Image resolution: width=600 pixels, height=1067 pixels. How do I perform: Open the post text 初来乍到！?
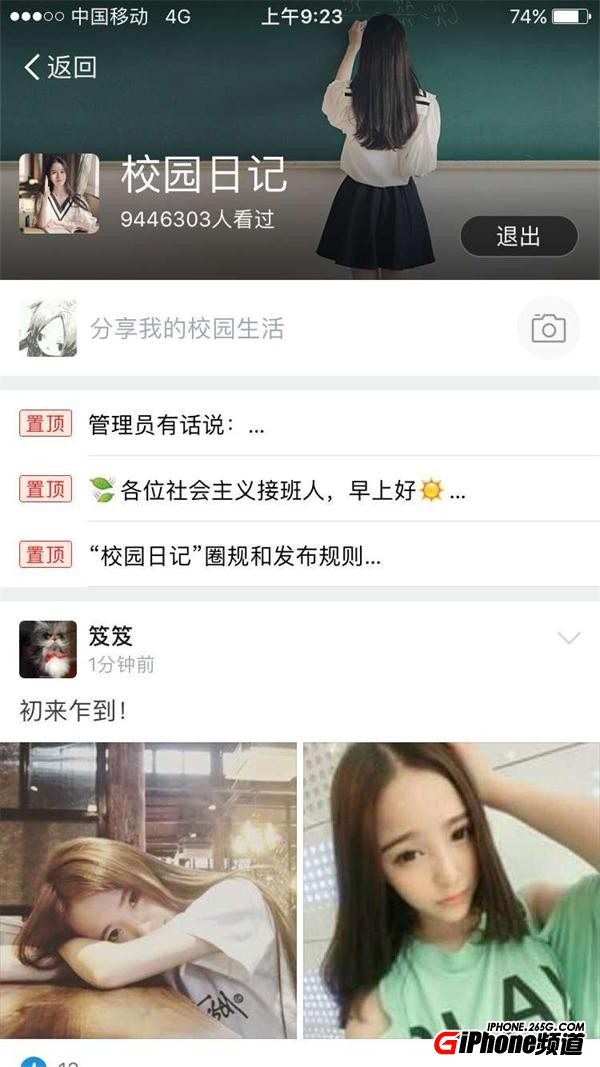(74, 712)
